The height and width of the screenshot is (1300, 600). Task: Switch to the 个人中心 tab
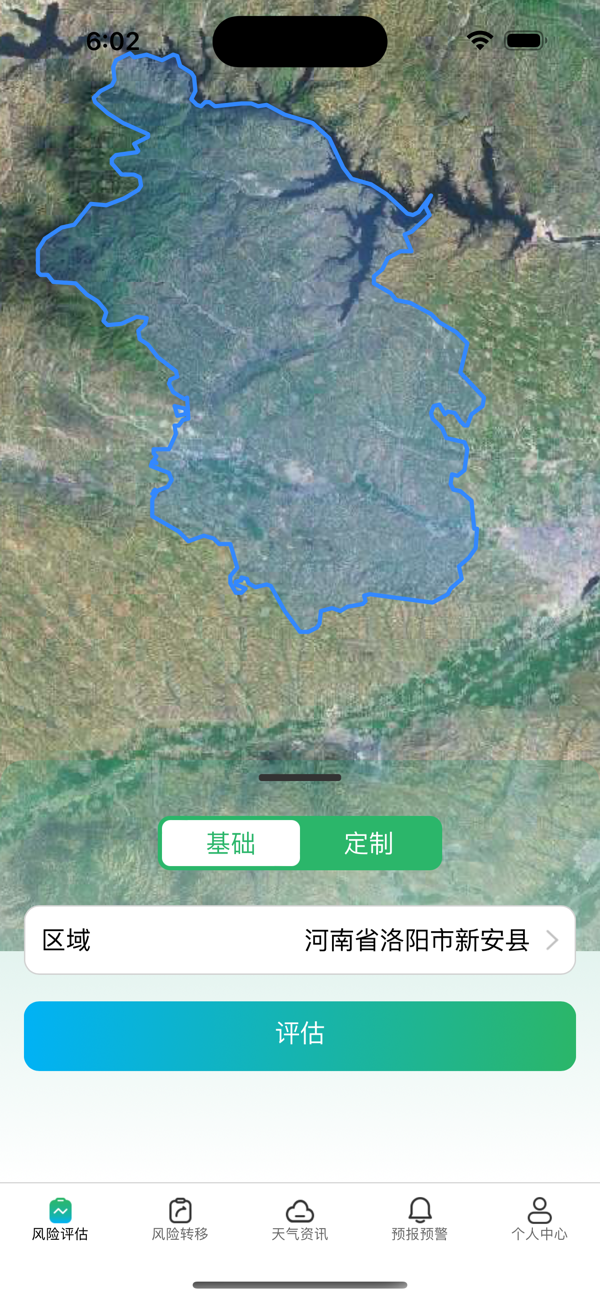pyautogui.click(x=539, y=1219)
